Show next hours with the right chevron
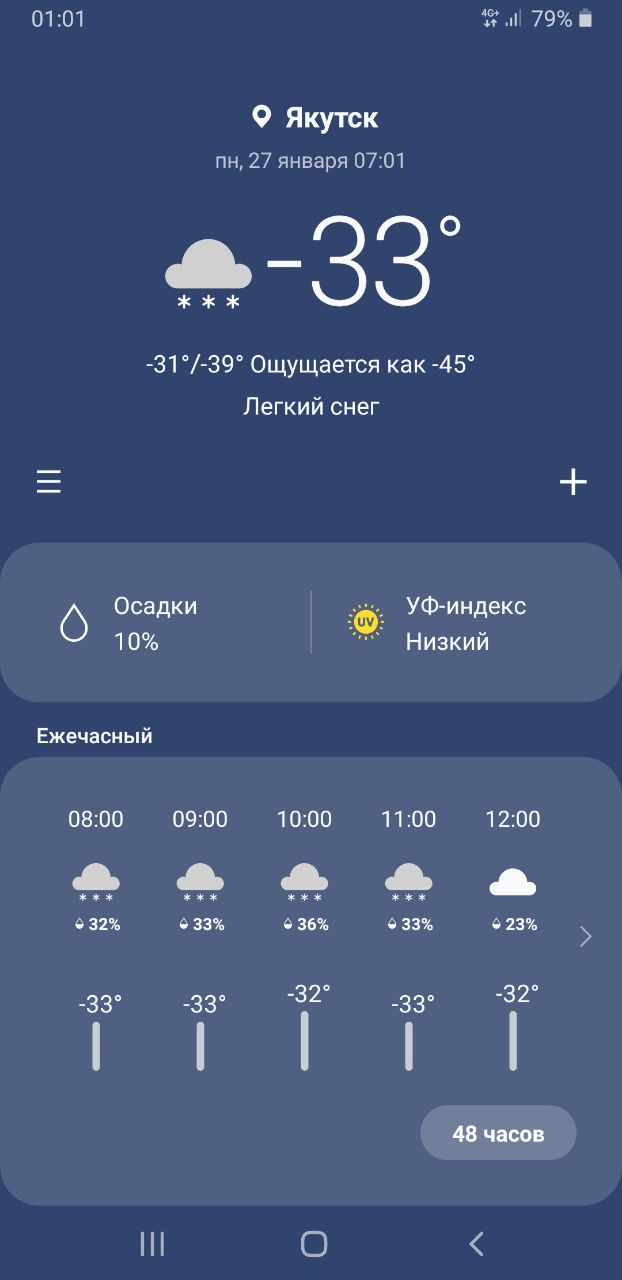The width and height of the screenshot is (622, 1280). (586, 937)
